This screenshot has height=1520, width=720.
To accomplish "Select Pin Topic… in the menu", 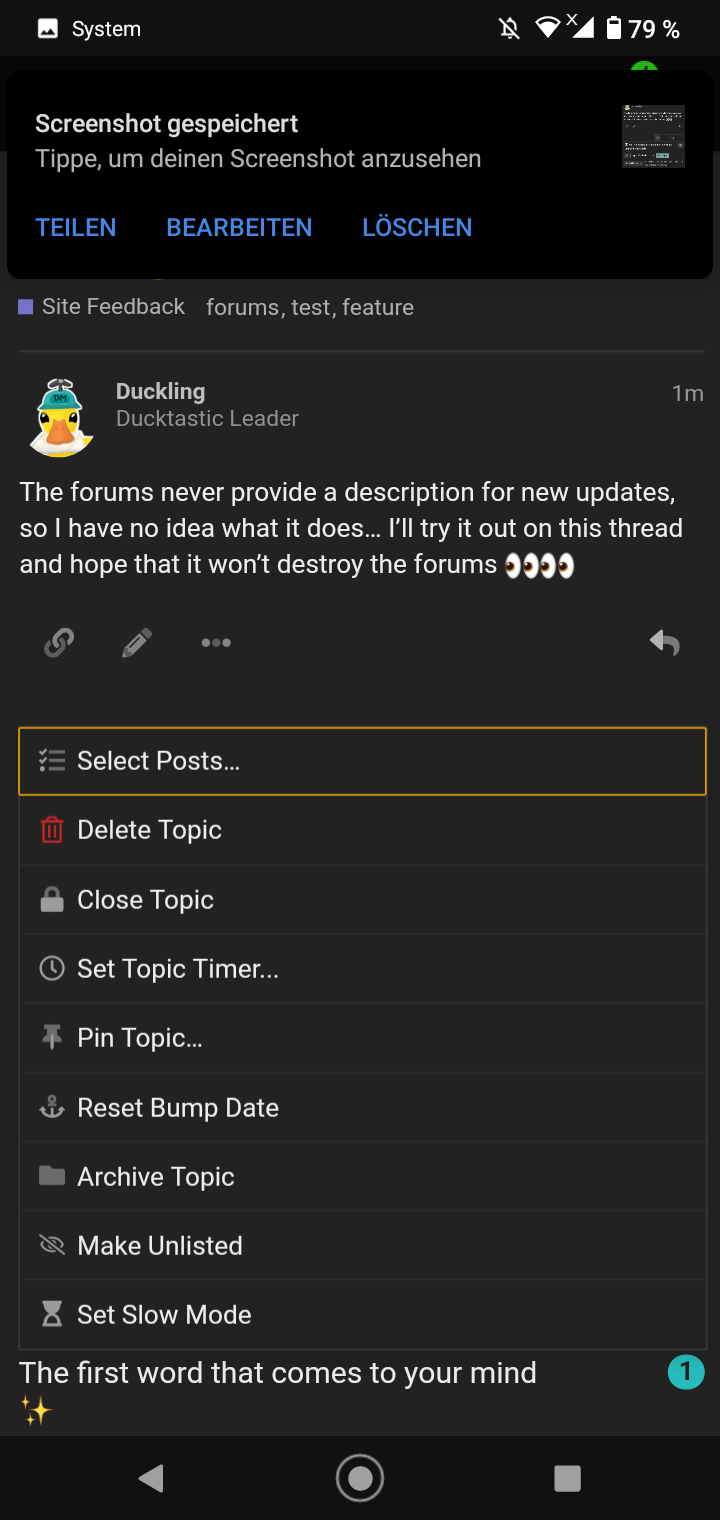I will pos(363,1038).
